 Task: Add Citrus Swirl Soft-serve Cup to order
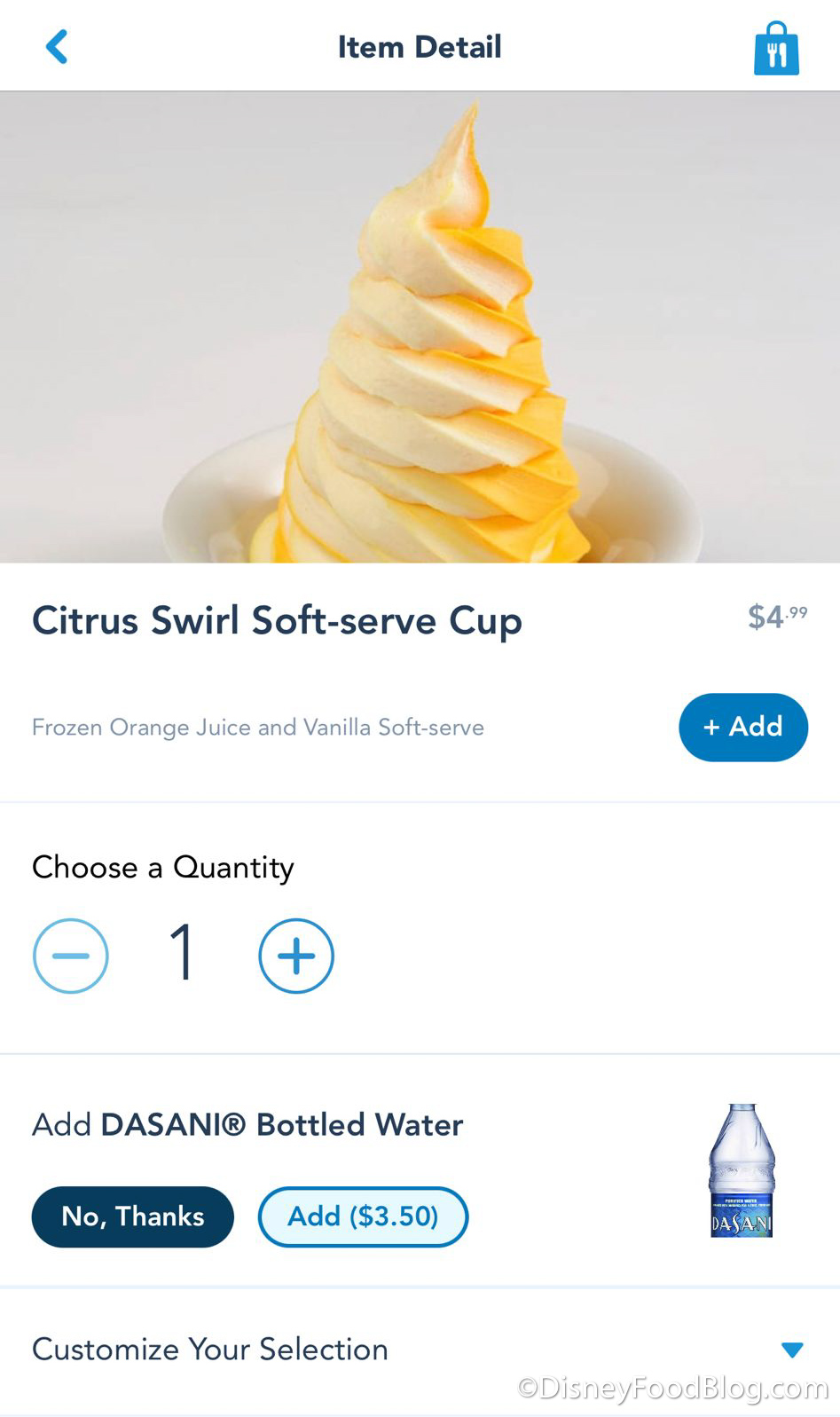pyautogui.click(x=742, y=727)
